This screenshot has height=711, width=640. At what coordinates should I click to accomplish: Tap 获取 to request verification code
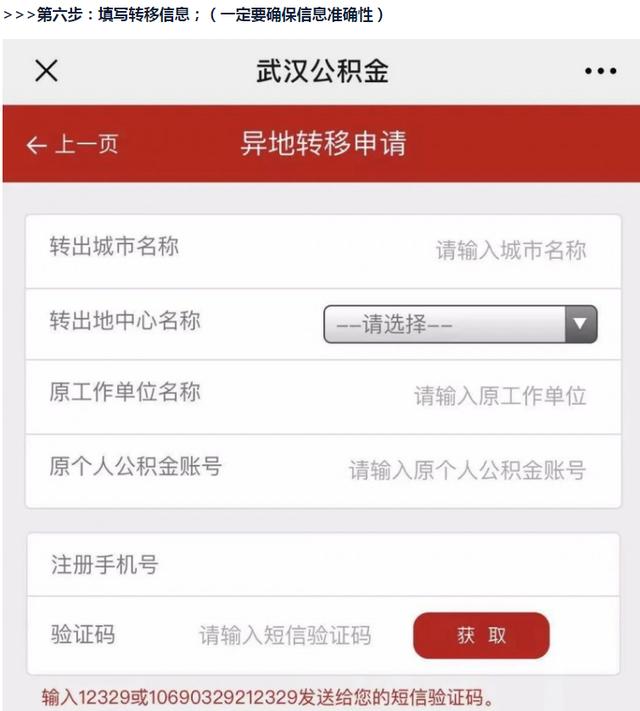(481, 636)
